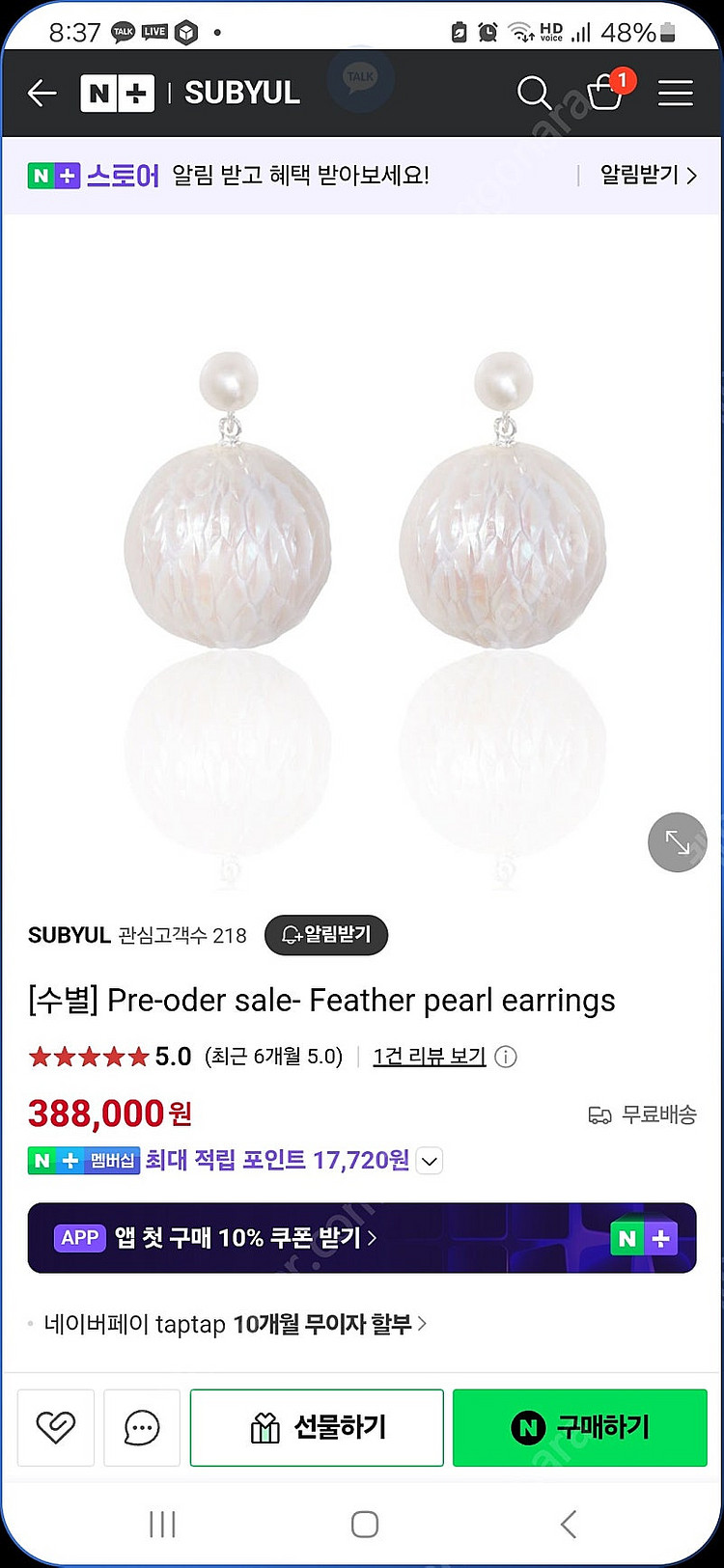Tap the N+ logo next to SUBYUL
Screen dimensions: 724x1568
pyautogui.click(x=117, y=93)
